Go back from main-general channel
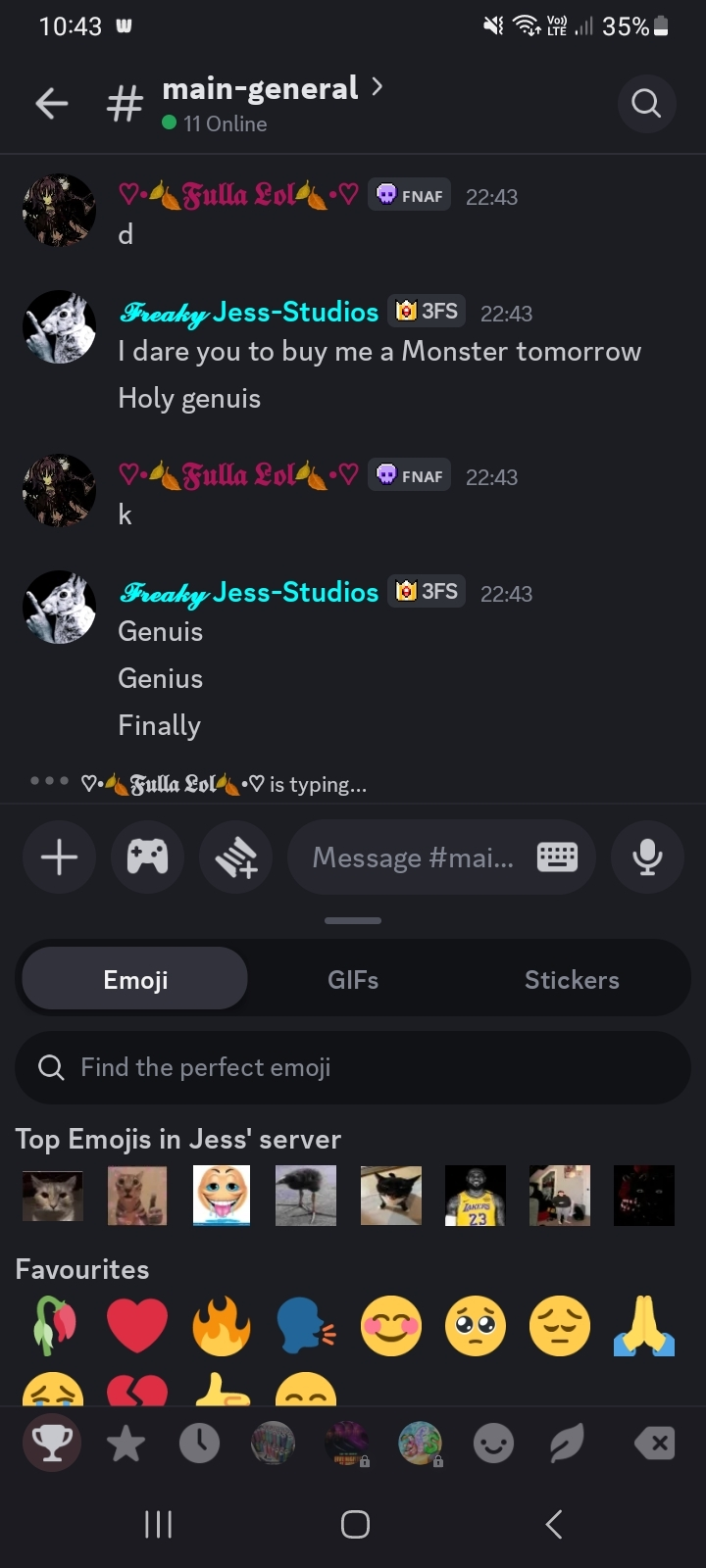 pos(51,103)
